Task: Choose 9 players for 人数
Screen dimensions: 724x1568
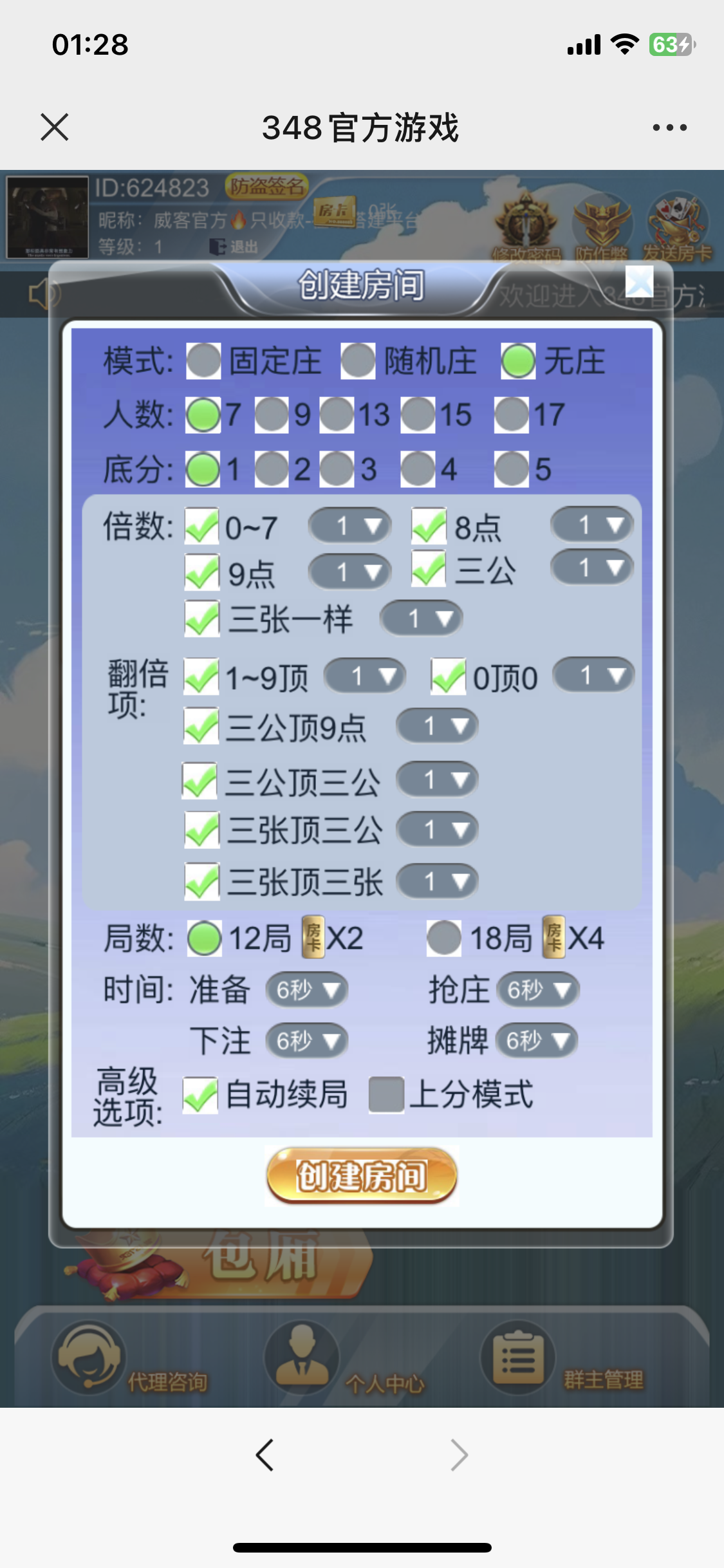Action: point(272,415)
